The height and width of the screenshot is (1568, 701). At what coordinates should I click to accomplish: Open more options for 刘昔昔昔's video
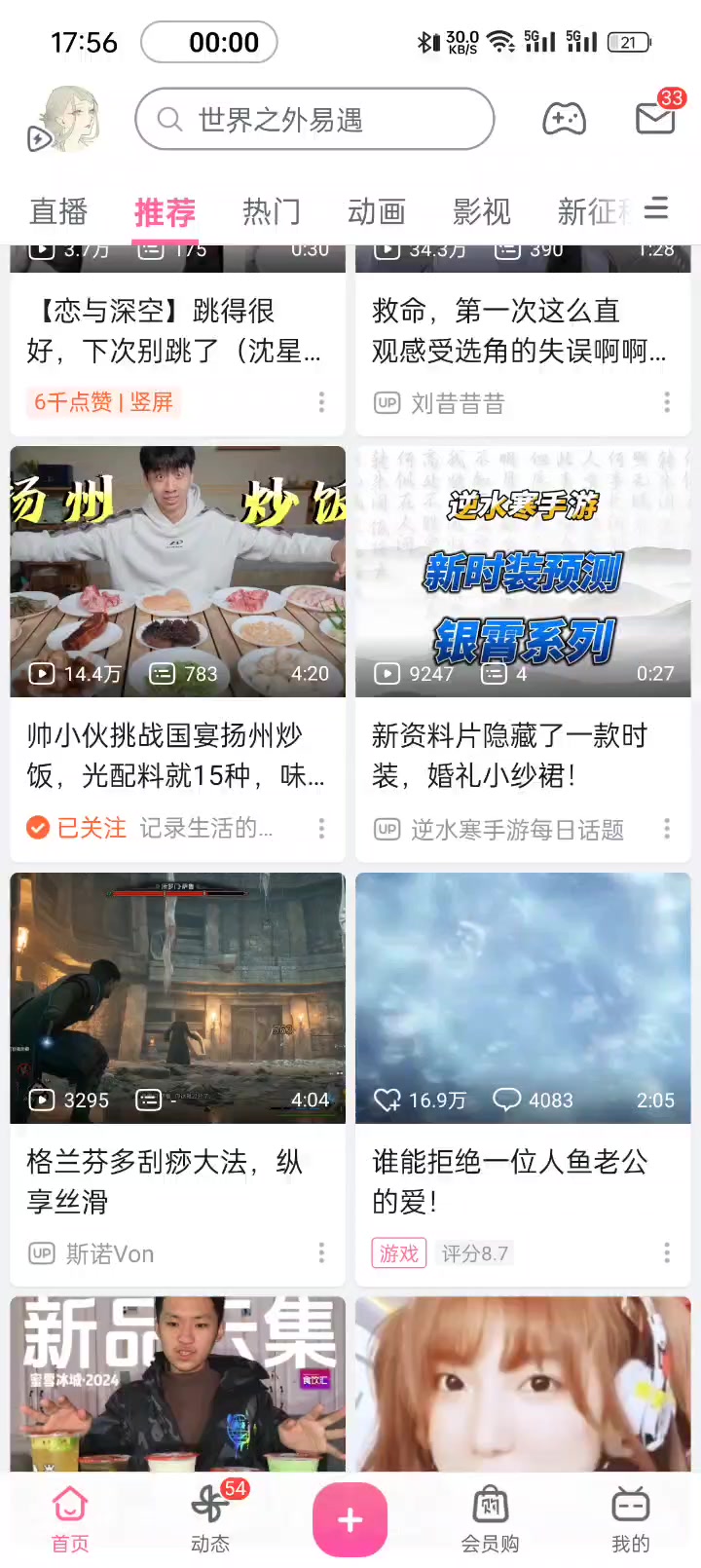tap(667, 402)
